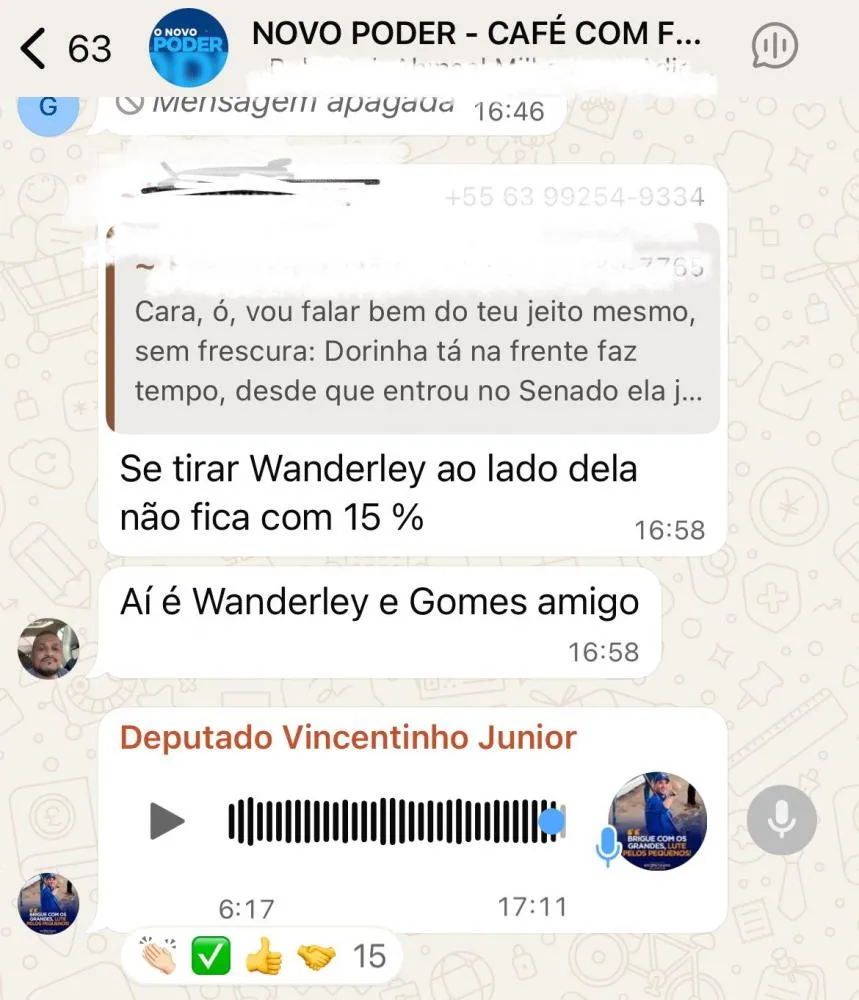The image size is (859, 1000).
Task: Seek along the voice message waveform
Action: pyautogui.click(x=395, y=821)
